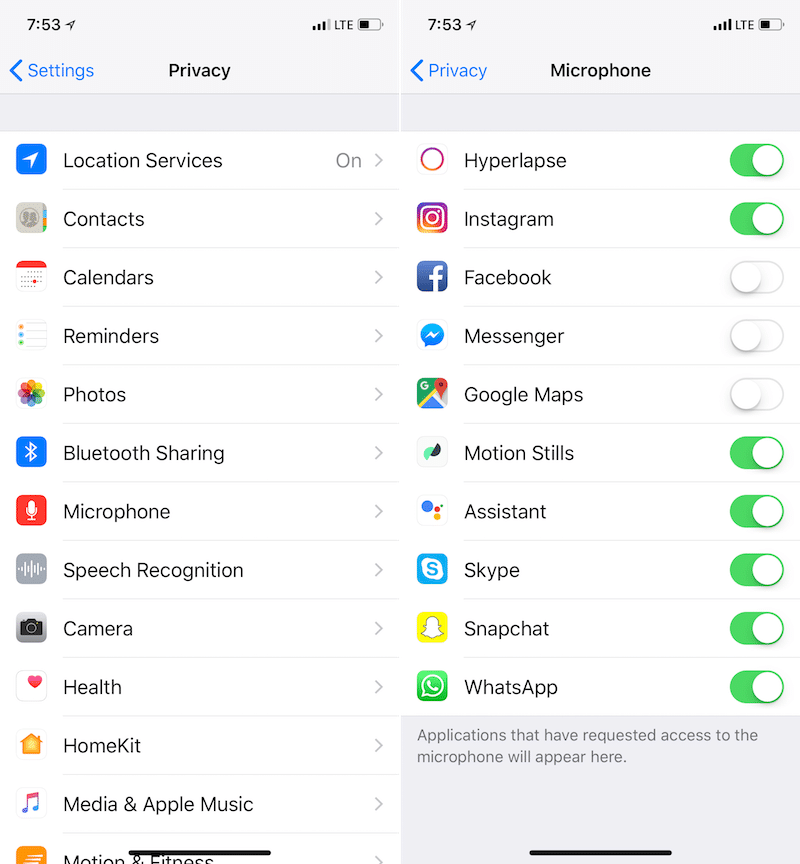Toggle the Assistant microphone switch
Viewport: 800px width, 864px height.
click(x=756, y=512)
